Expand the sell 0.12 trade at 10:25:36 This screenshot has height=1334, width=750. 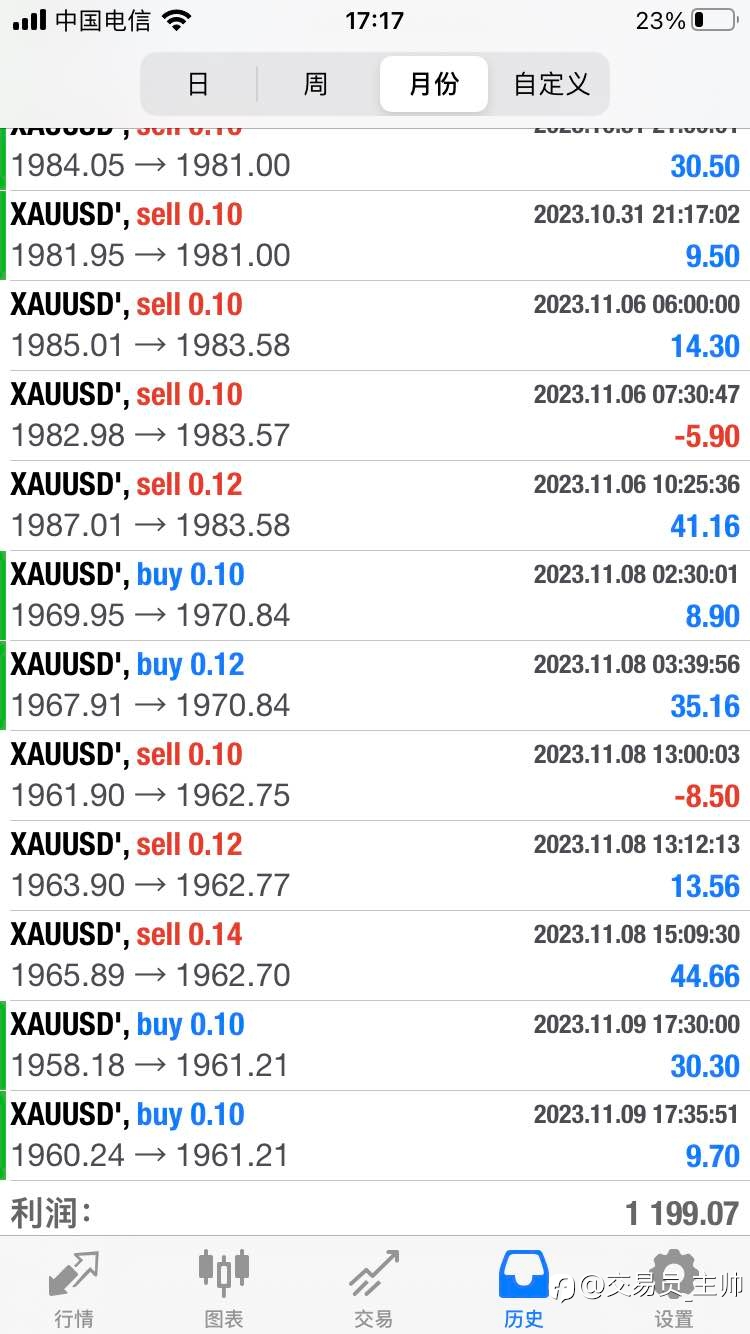pyautogui.click(x=375, y=506)
